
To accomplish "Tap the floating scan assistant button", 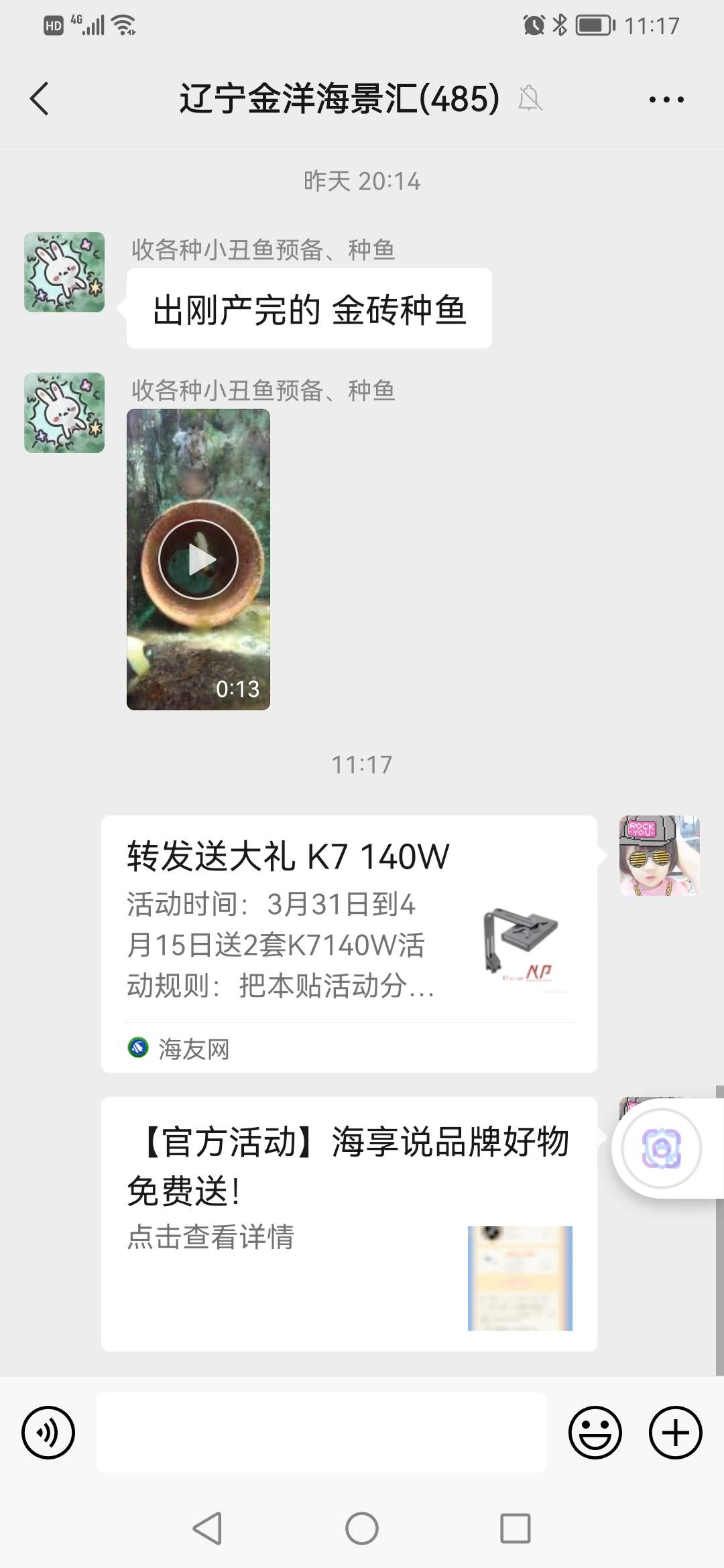I will pyautogui.click(x=662, y=1149).
